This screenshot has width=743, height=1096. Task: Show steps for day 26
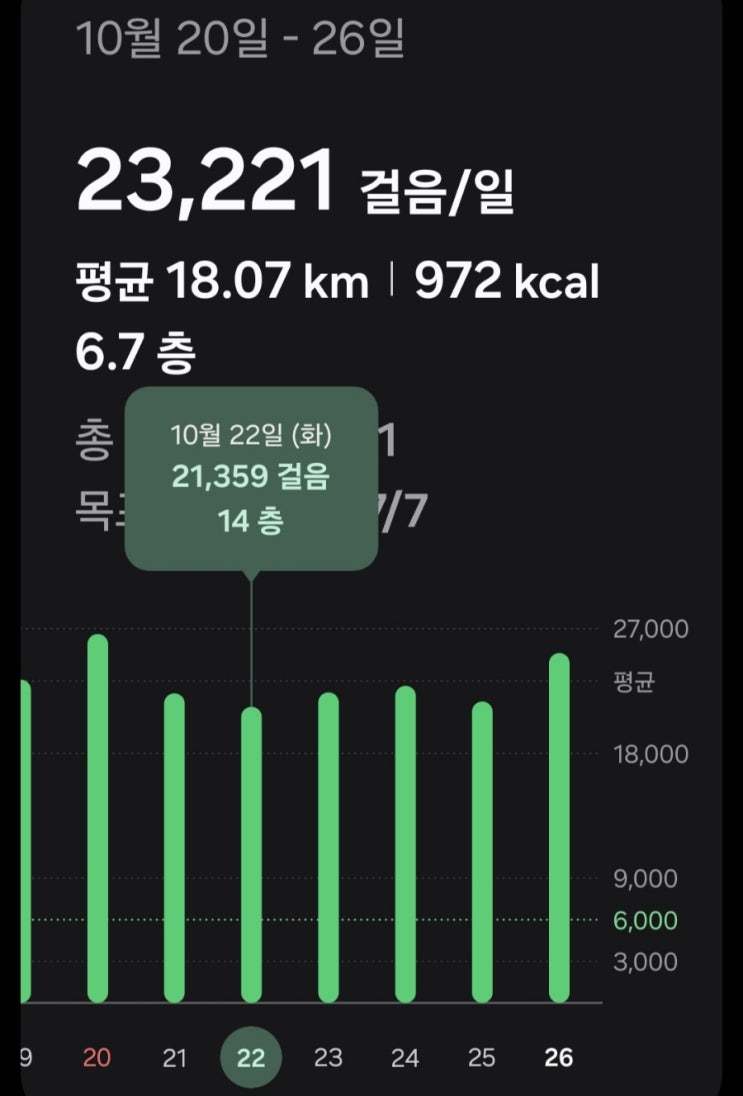[559, 828]
